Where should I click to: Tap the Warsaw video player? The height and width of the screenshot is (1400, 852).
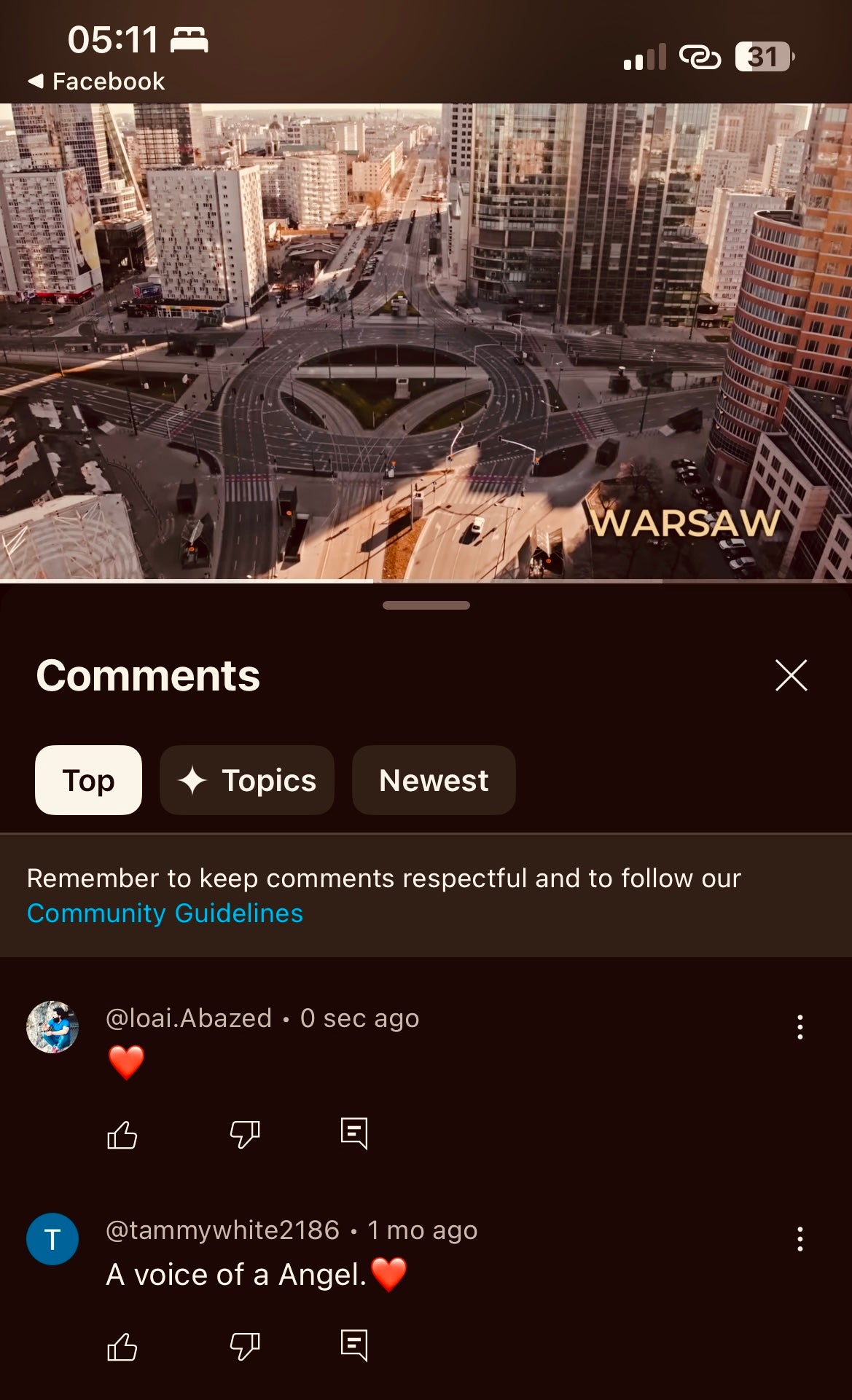(x=426, y=341)
